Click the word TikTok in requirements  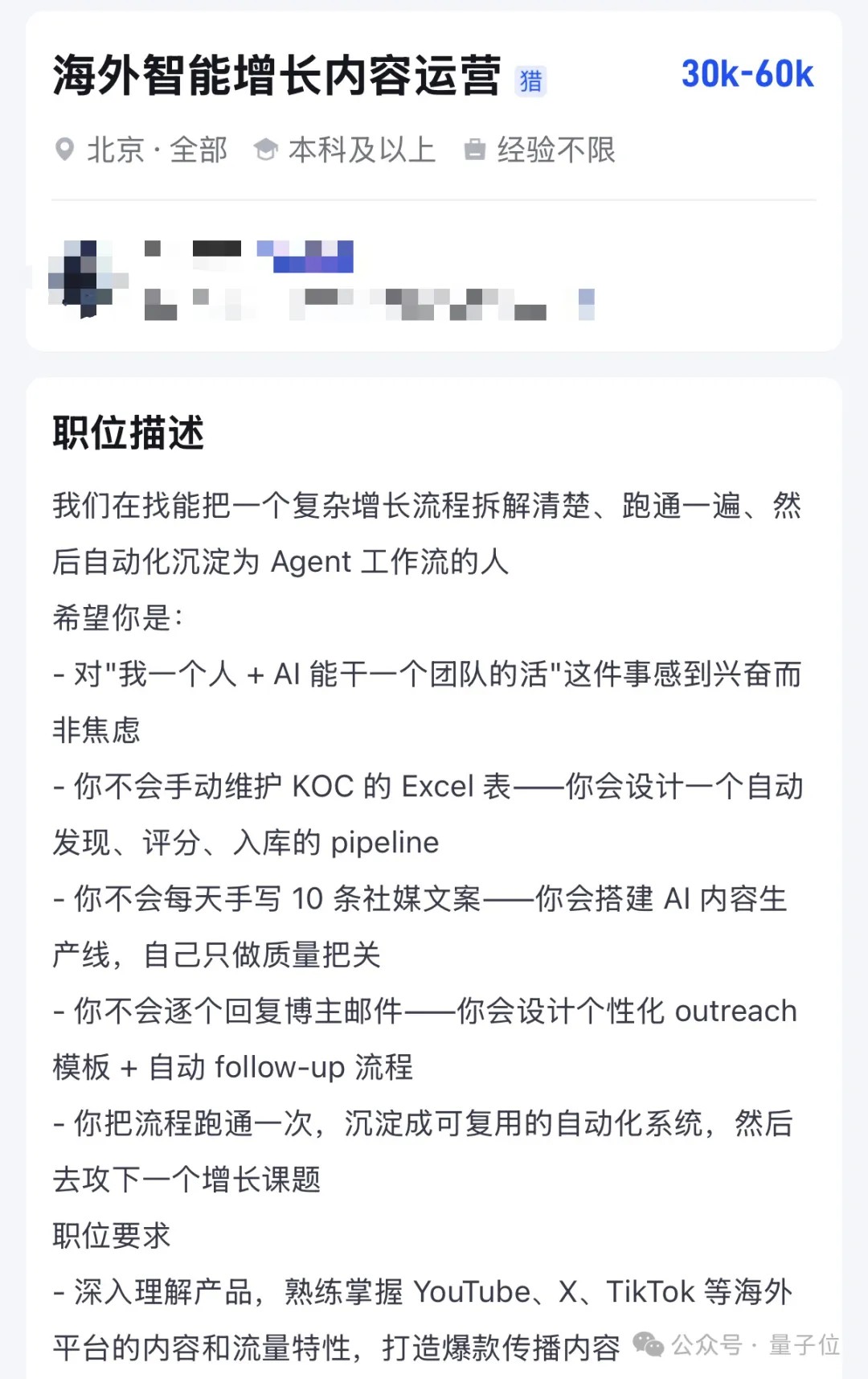click(653, 1290)
